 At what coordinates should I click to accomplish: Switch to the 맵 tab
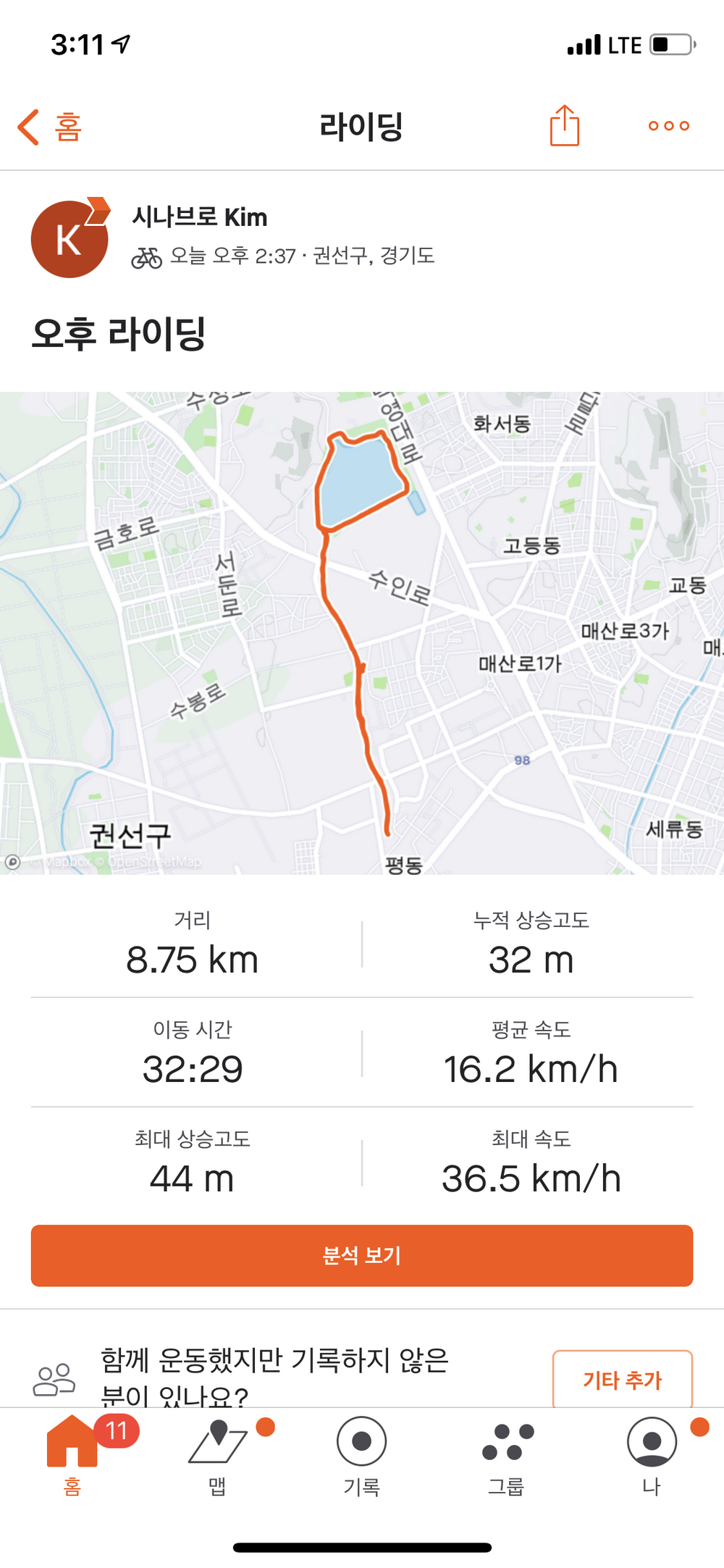click(217, 1456)
